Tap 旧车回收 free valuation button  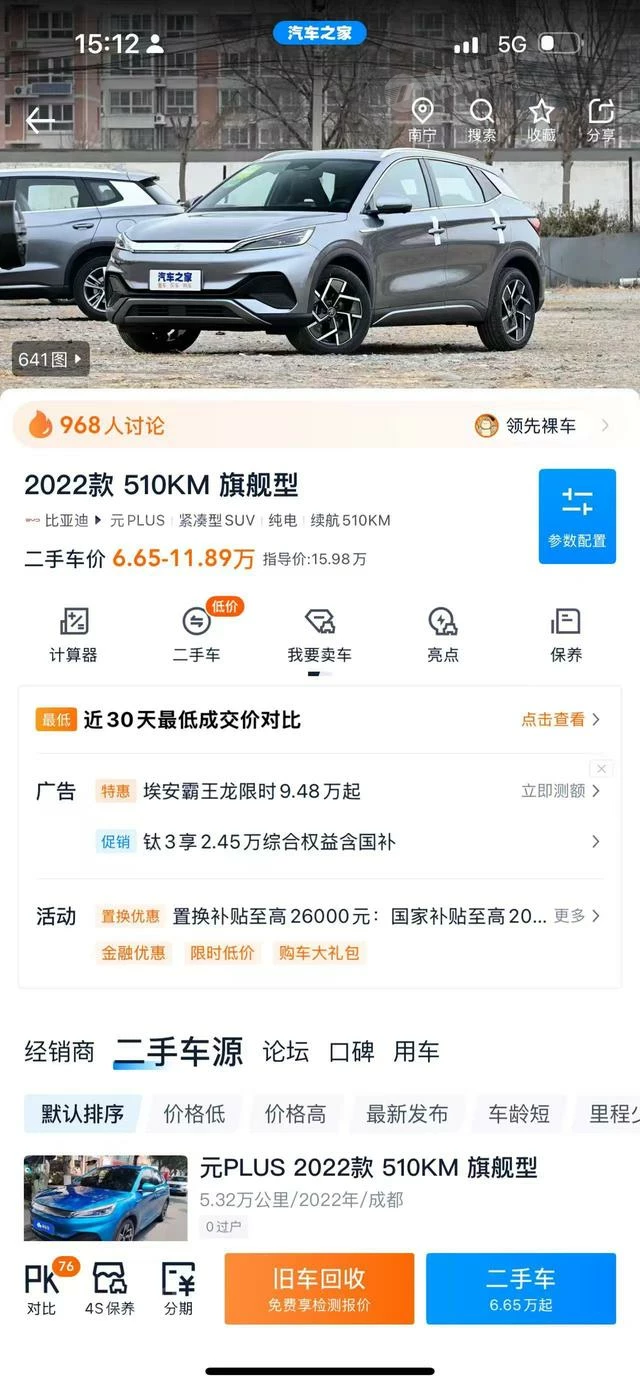[319, 1288]
